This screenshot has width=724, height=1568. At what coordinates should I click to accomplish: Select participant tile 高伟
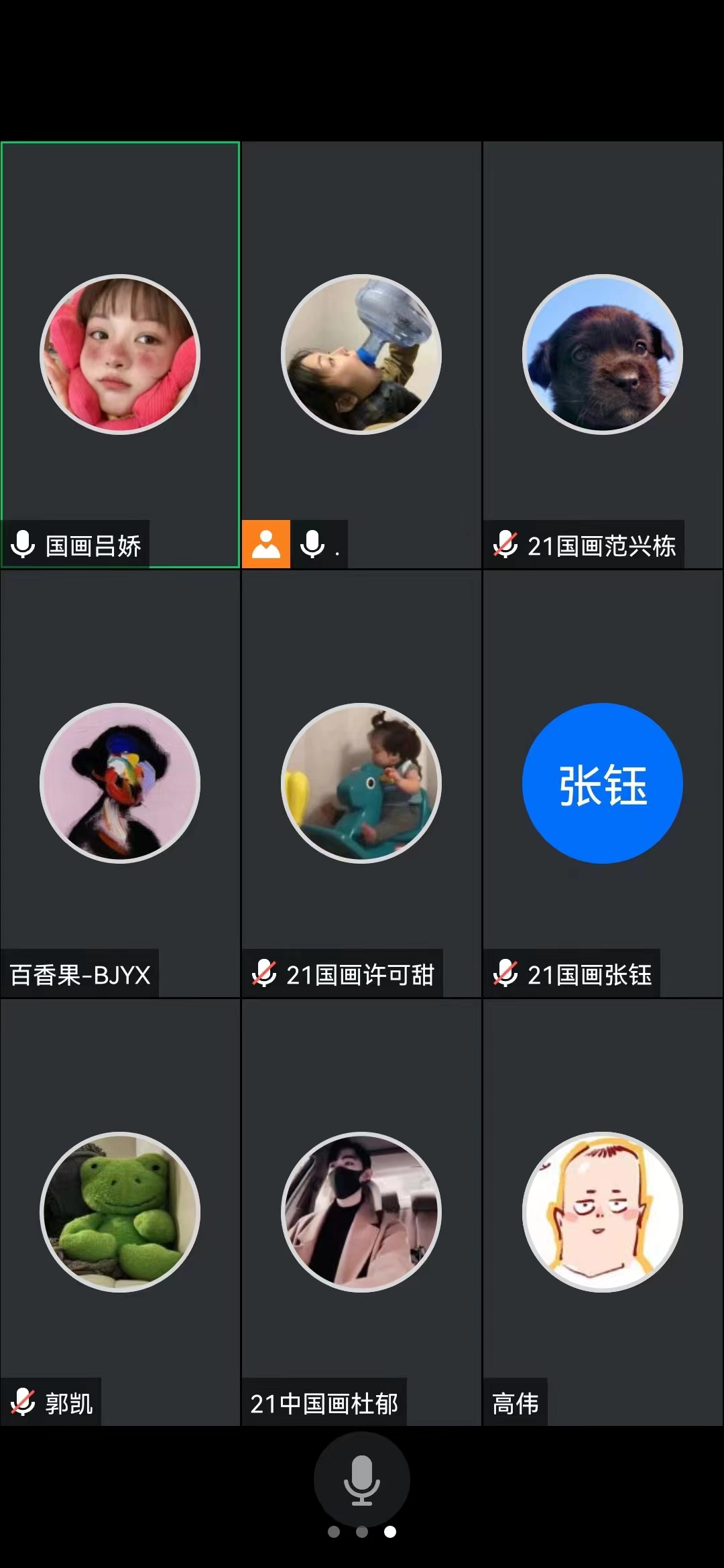tap(603, 1212)
